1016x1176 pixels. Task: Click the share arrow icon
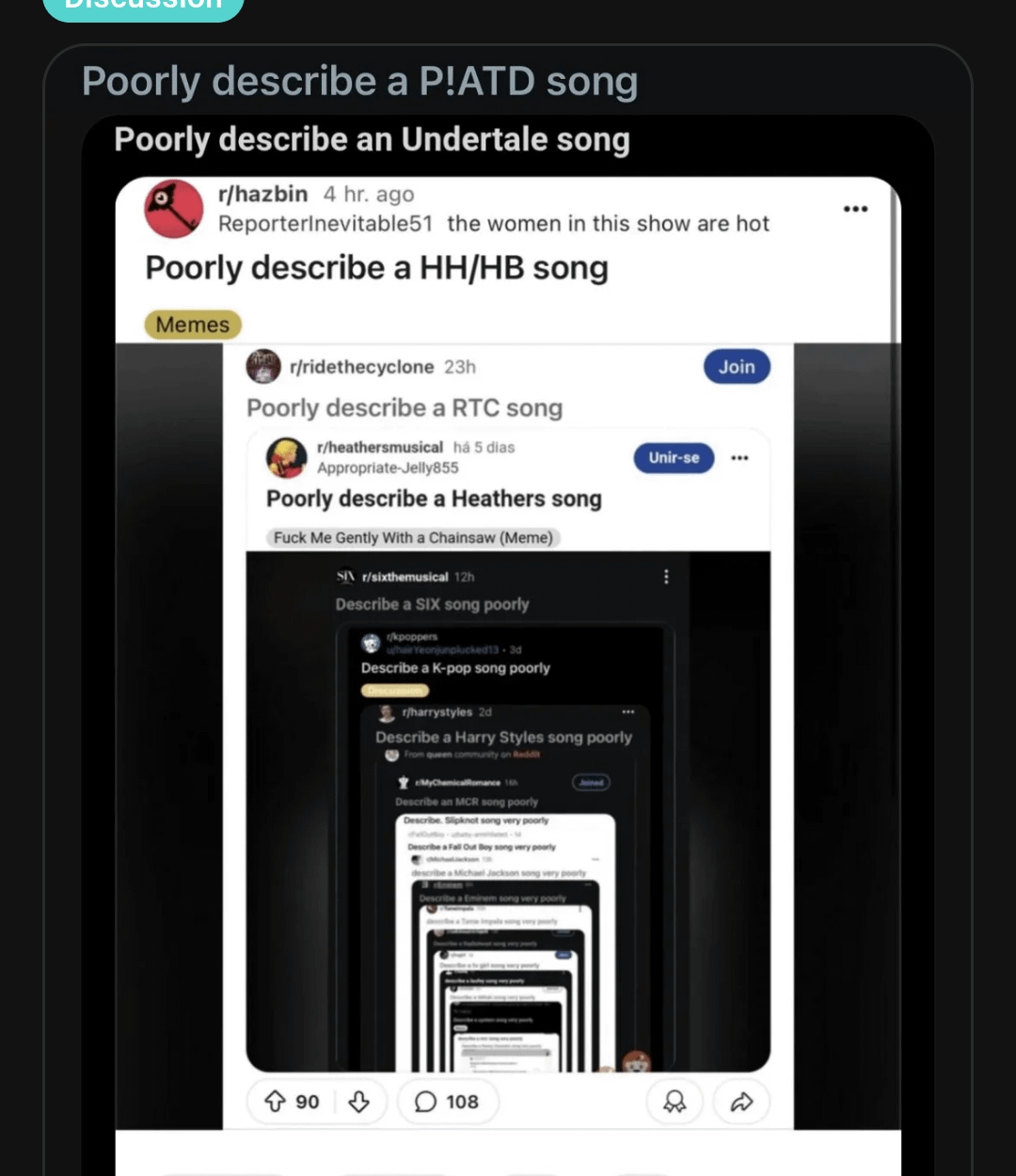click(x=741, y=1101)
